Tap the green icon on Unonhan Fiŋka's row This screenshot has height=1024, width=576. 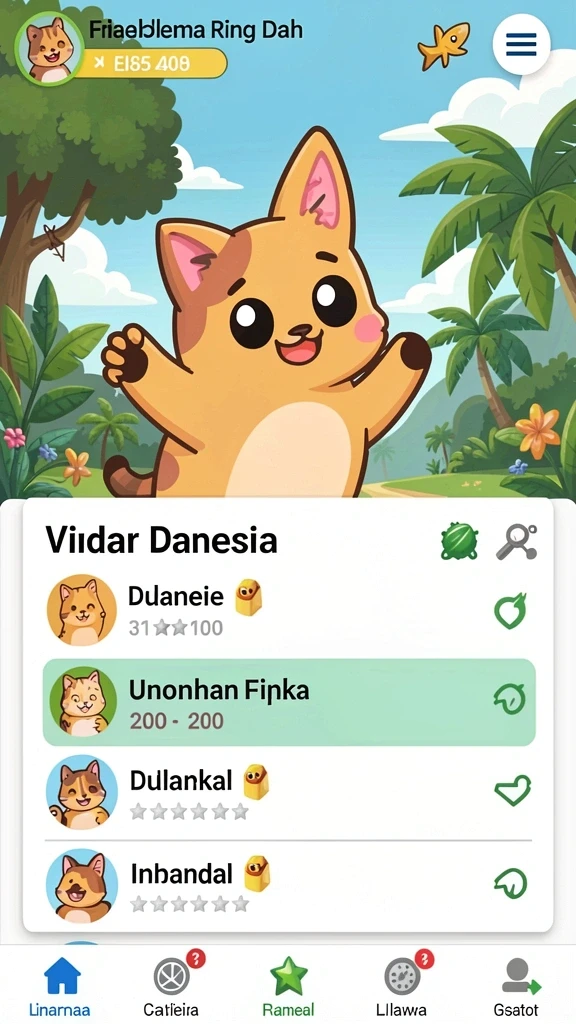[x=510, y=699]
